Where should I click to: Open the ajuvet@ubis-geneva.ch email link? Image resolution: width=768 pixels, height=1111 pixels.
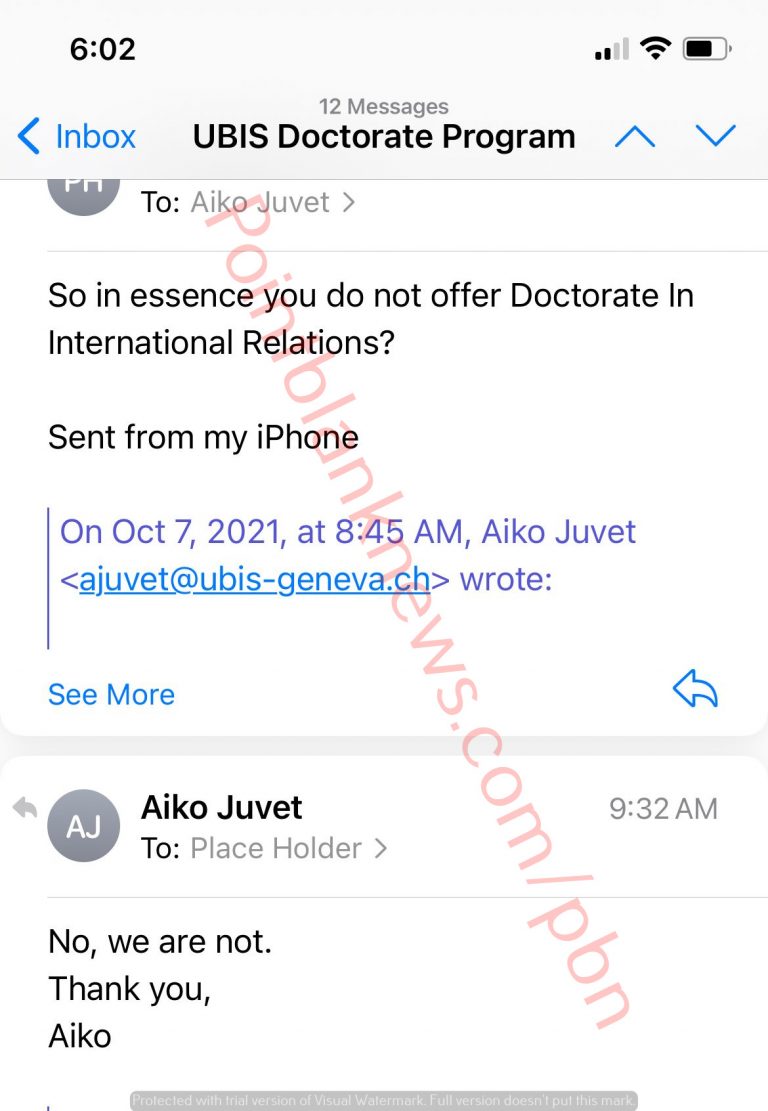254,579
